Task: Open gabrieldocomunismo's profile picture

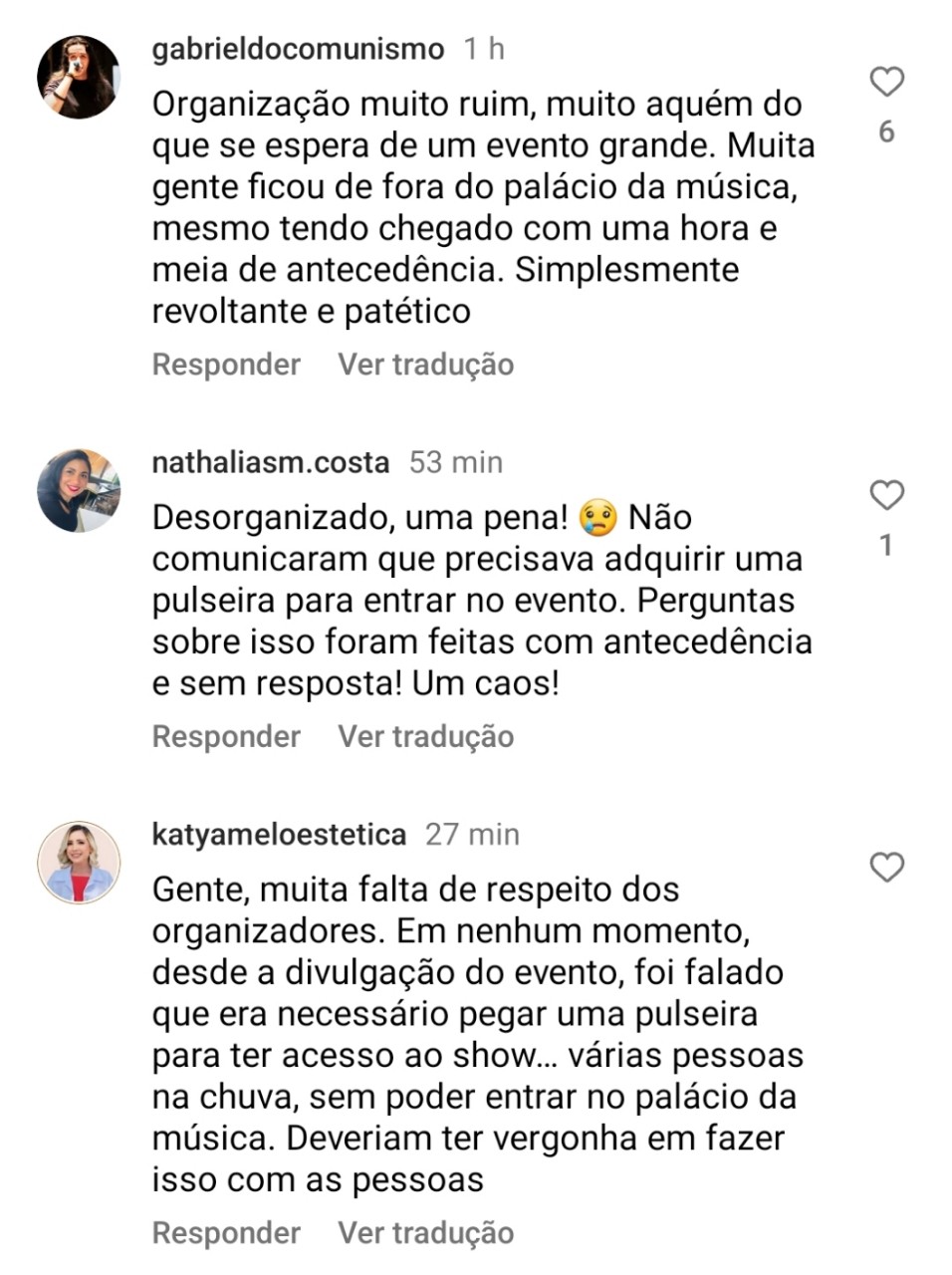Action: point(79,78)
